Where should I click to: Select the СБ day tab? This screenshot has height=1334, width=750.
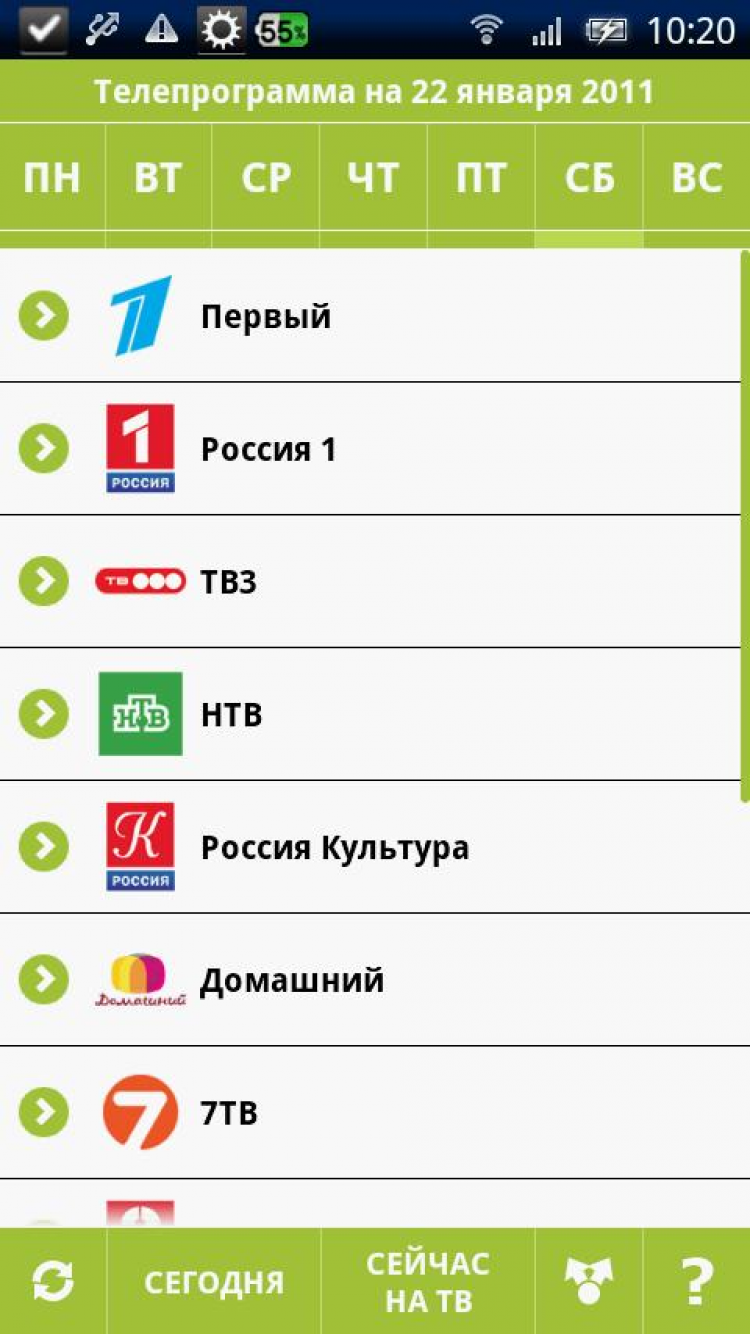point(589,178)
